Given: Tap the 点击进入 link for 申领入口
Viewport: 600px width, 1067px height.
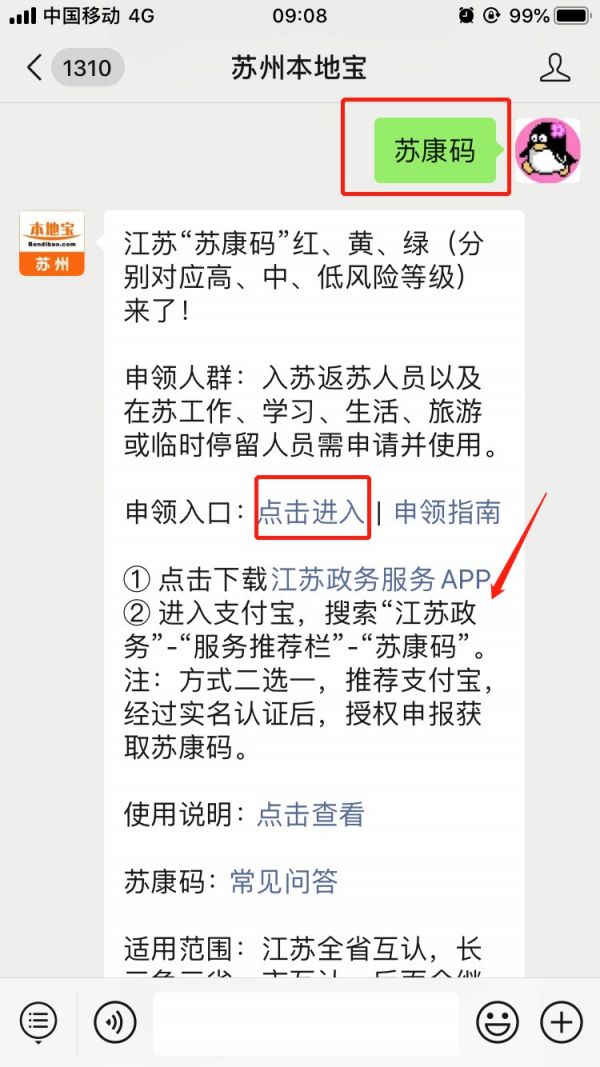Looking at the screenshot, I should coord(312,513).
